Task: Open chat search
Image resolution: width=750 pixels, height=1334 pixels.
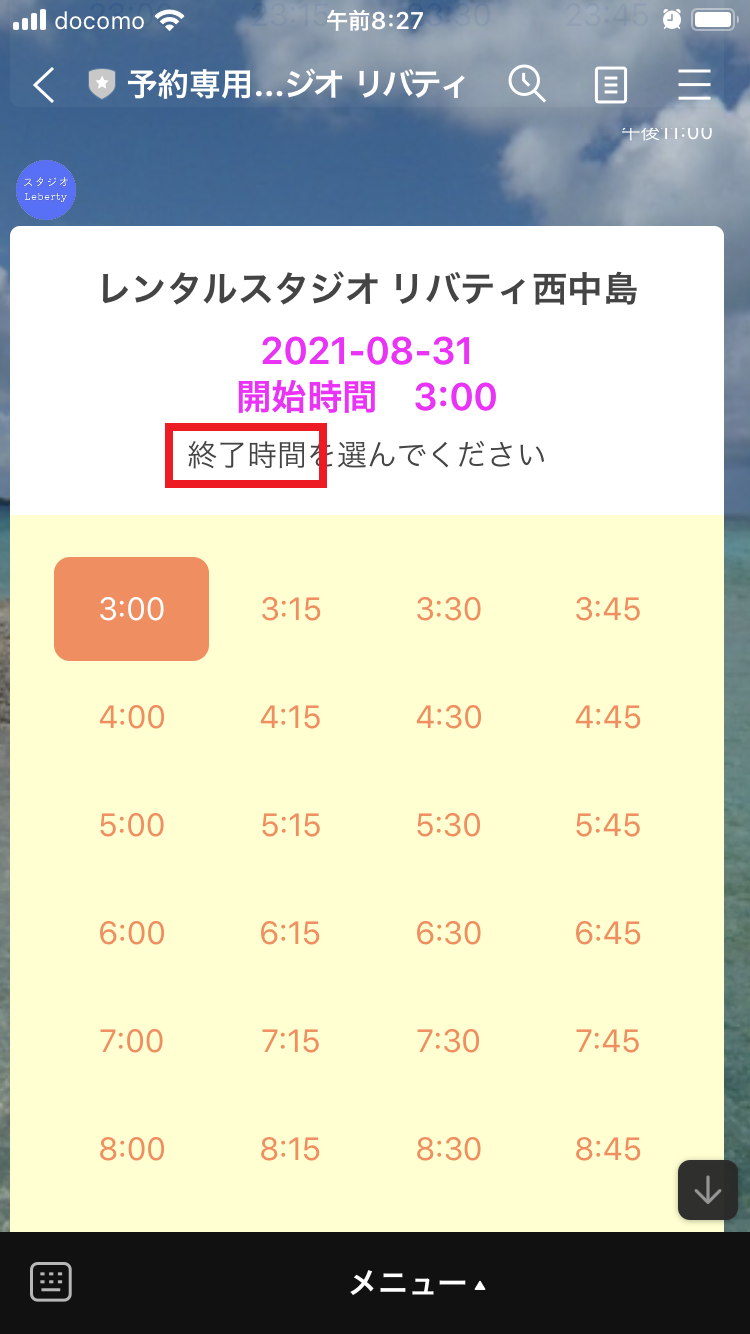Action: pyautogui.click(x=527, y=85)
